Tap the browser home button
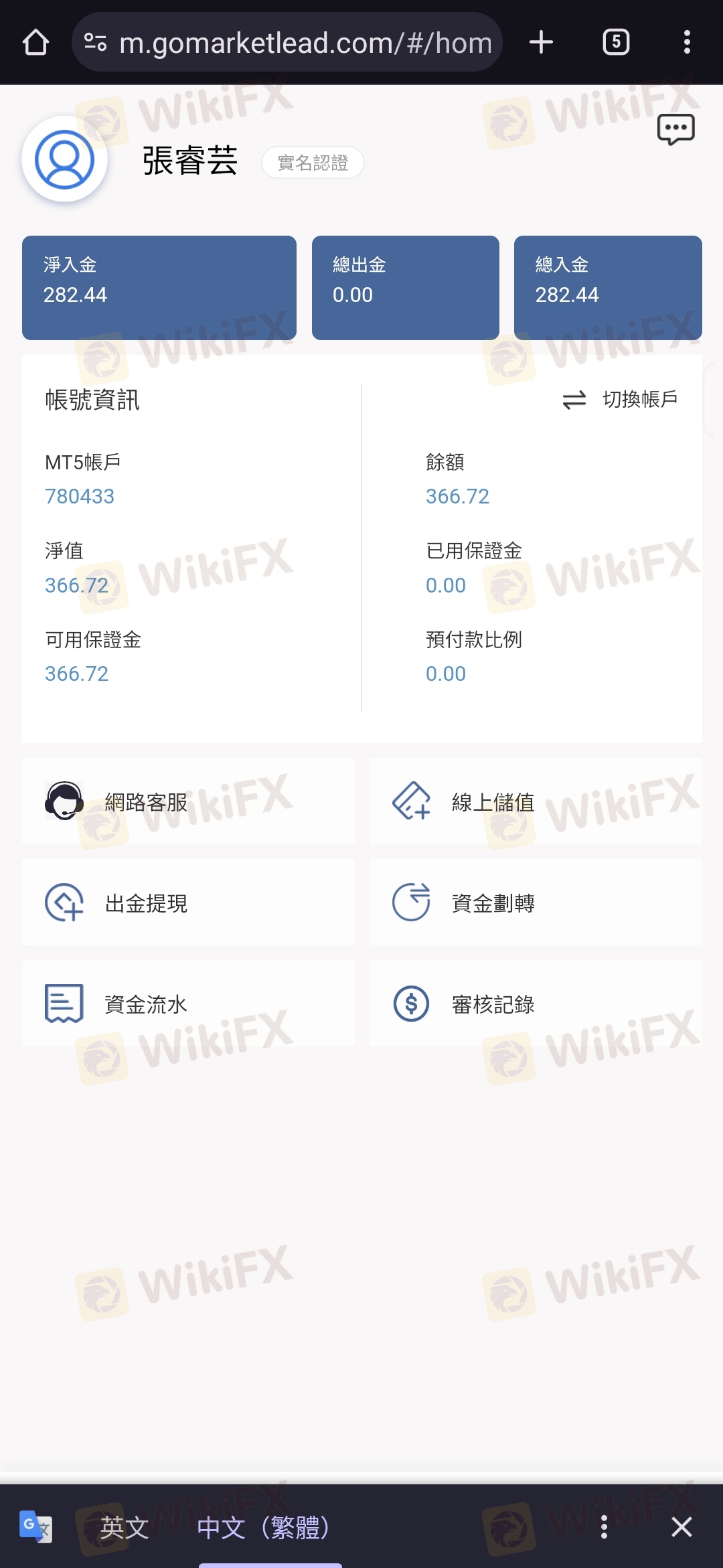 (35, 42)
